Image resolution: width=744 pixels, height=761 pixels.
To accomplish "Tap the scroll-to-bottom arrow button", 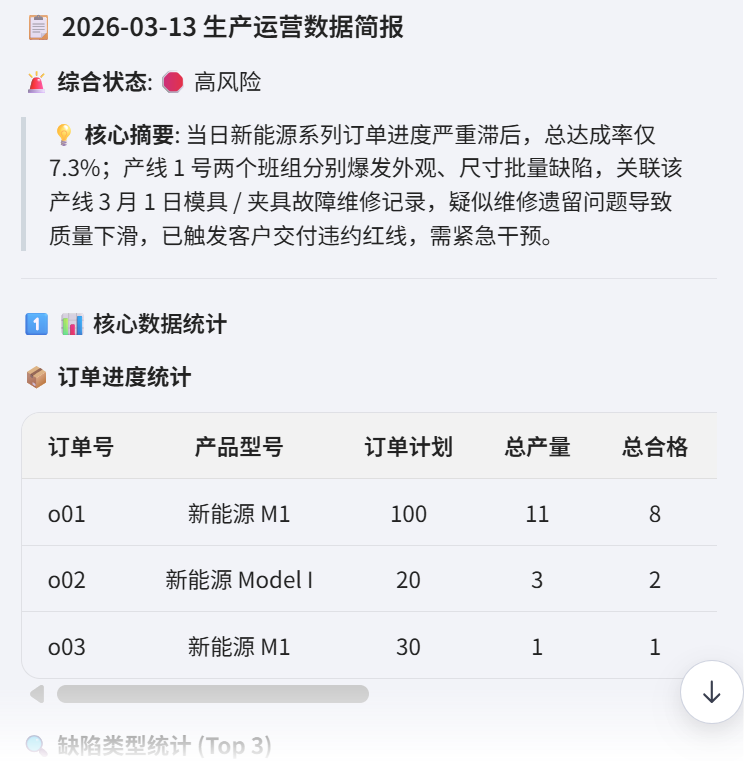I will [x=711, y=692].
